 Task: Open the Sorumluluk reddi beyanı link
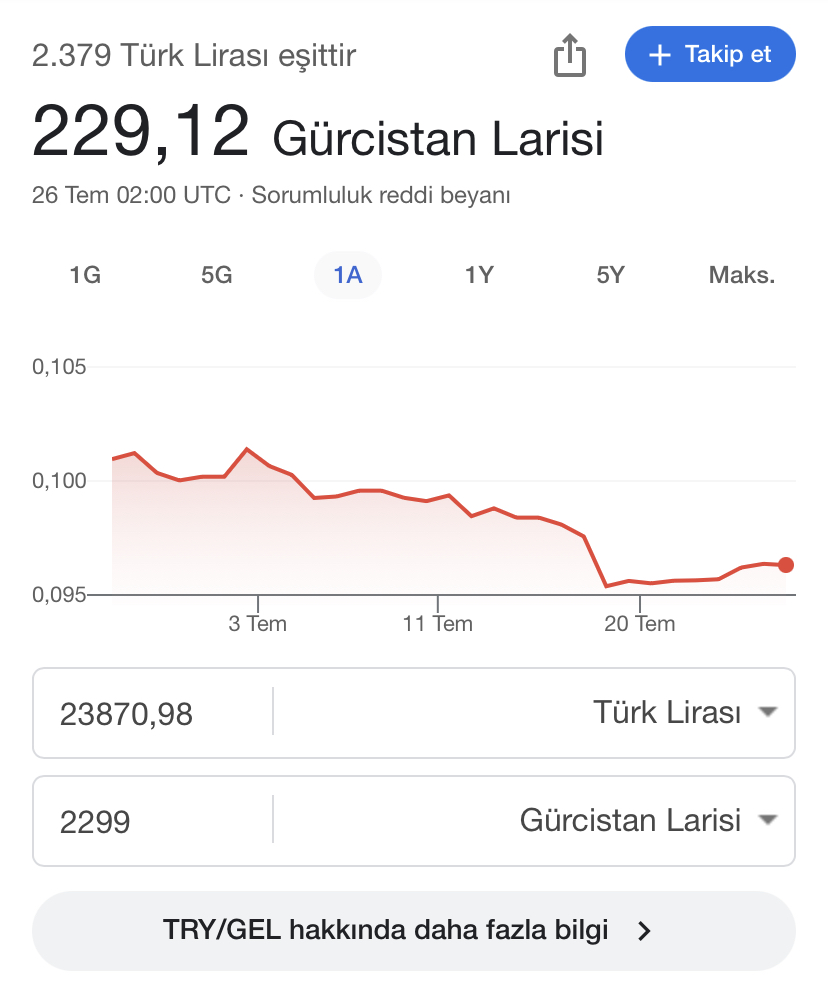coord(381,195)
